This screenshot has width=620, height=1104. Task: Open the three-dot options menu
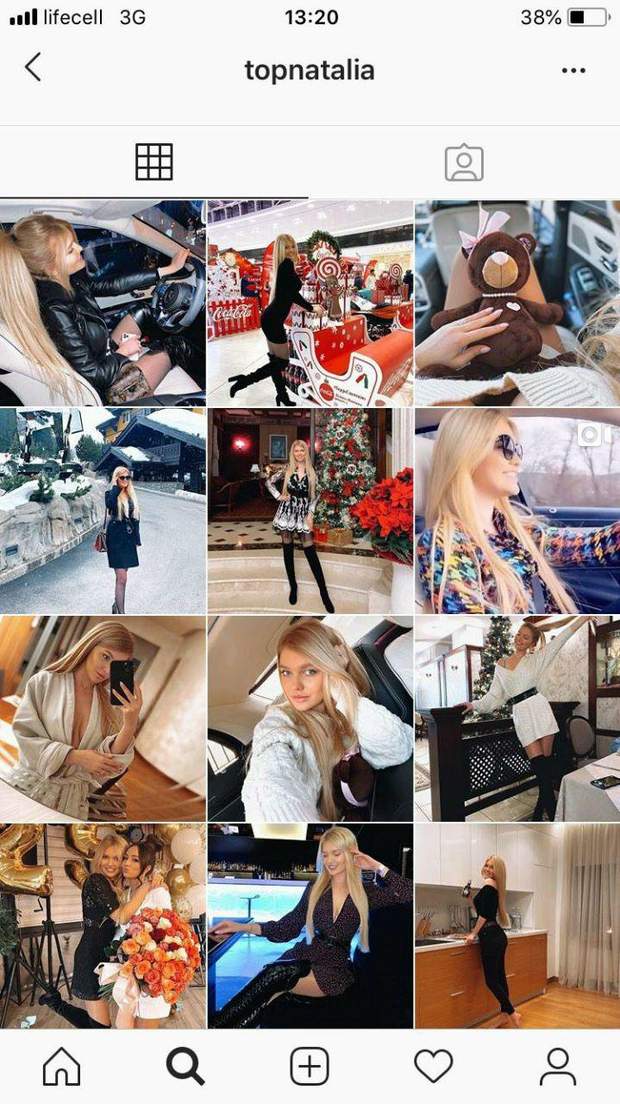573,70
